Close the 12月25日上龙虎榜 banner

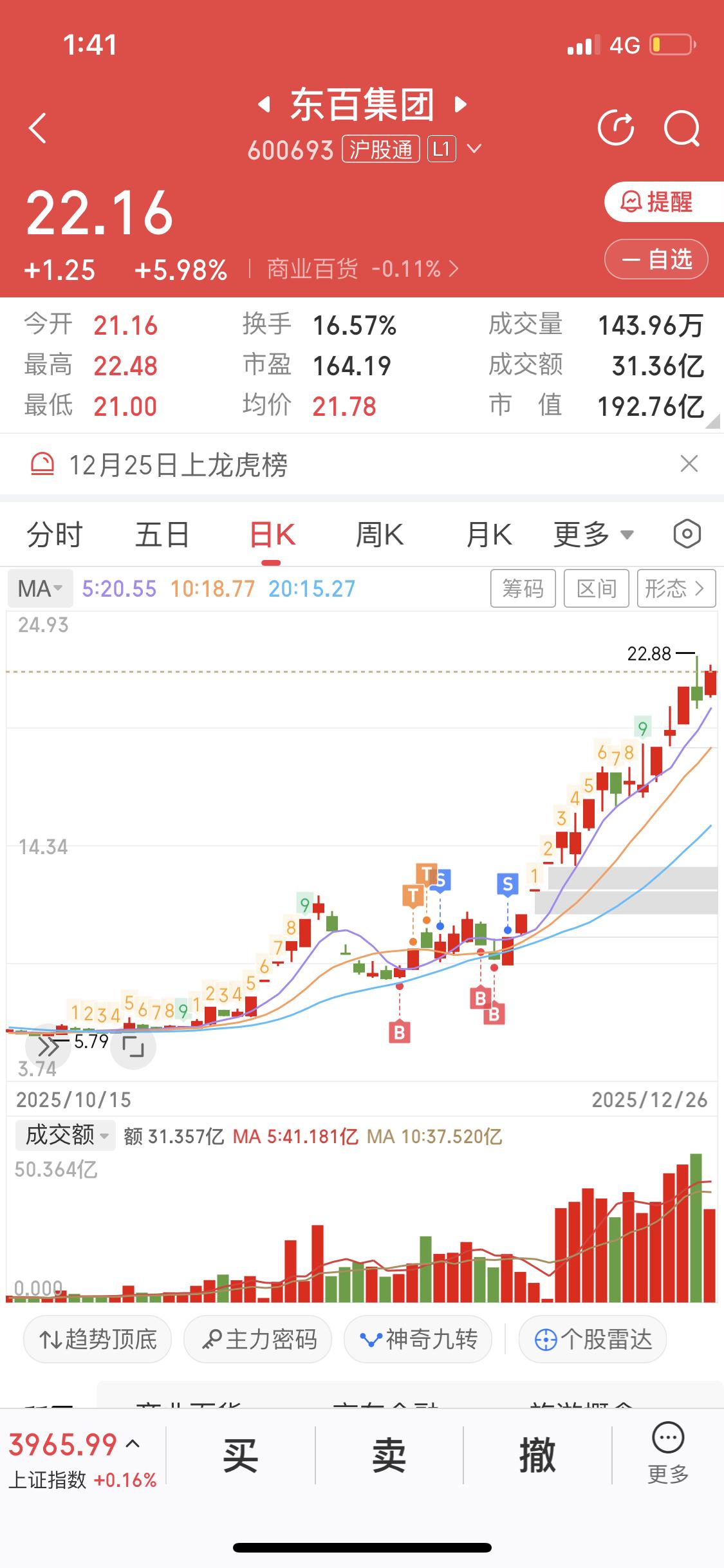pos(688,465)
